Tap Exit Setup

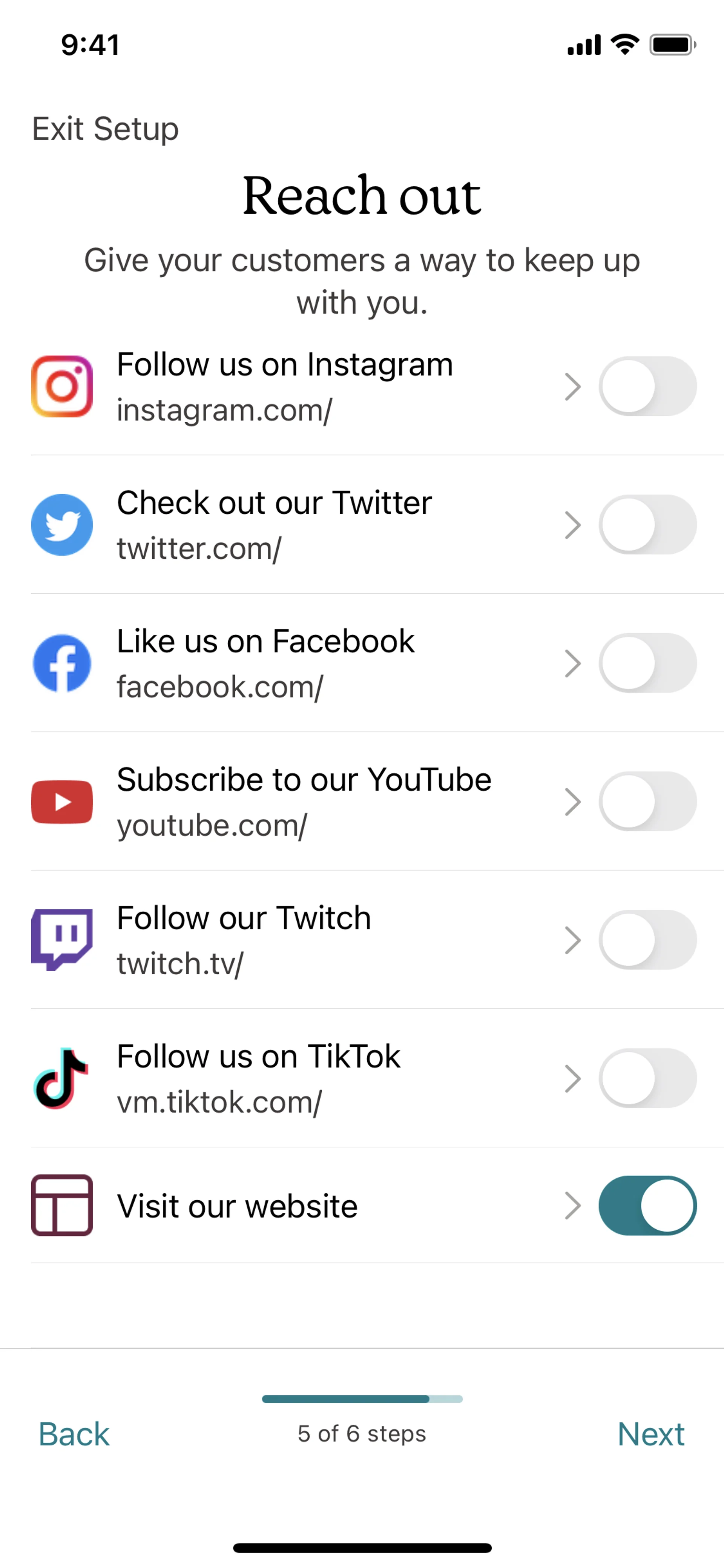pyautogui.click(x=105, y=129)
